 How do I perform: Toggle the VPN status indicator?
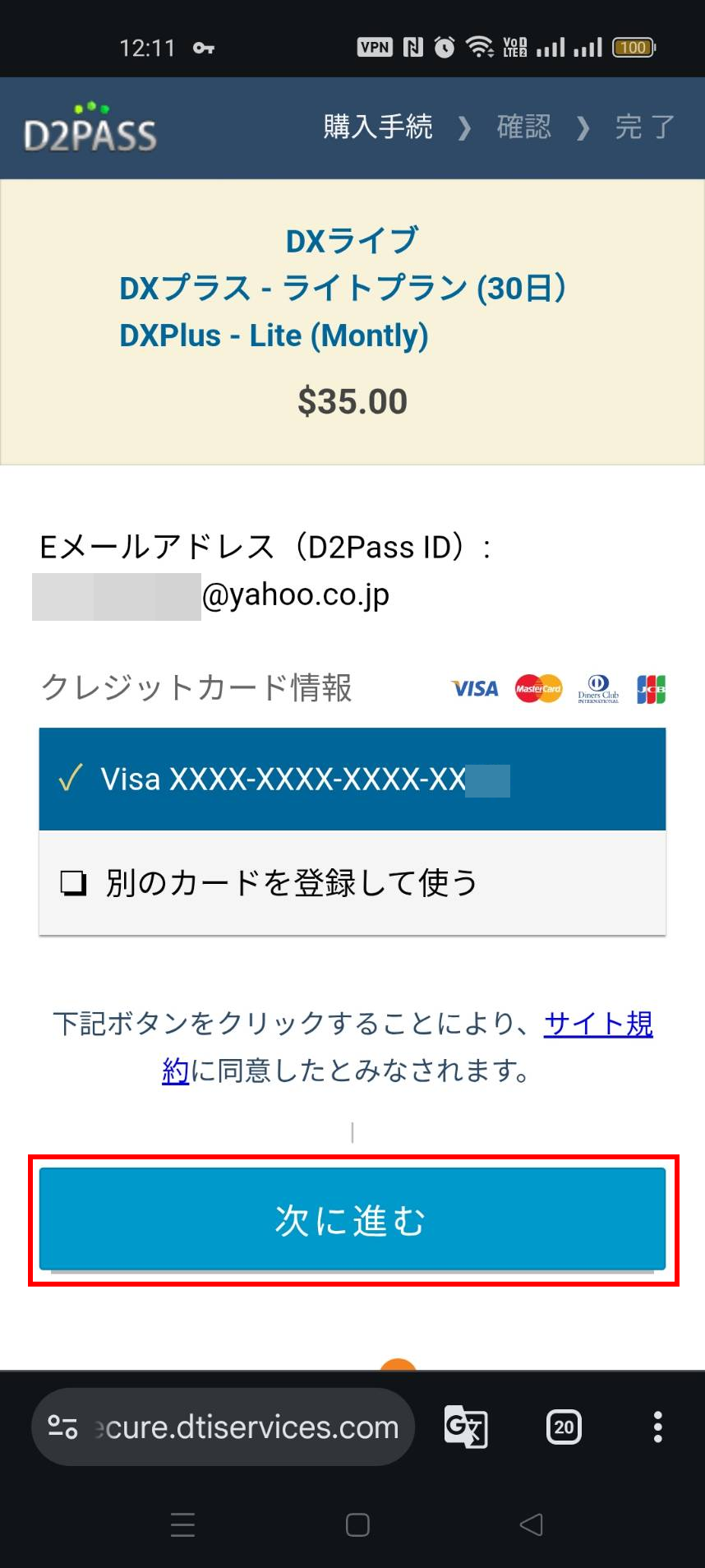click(x=376, y=47)
